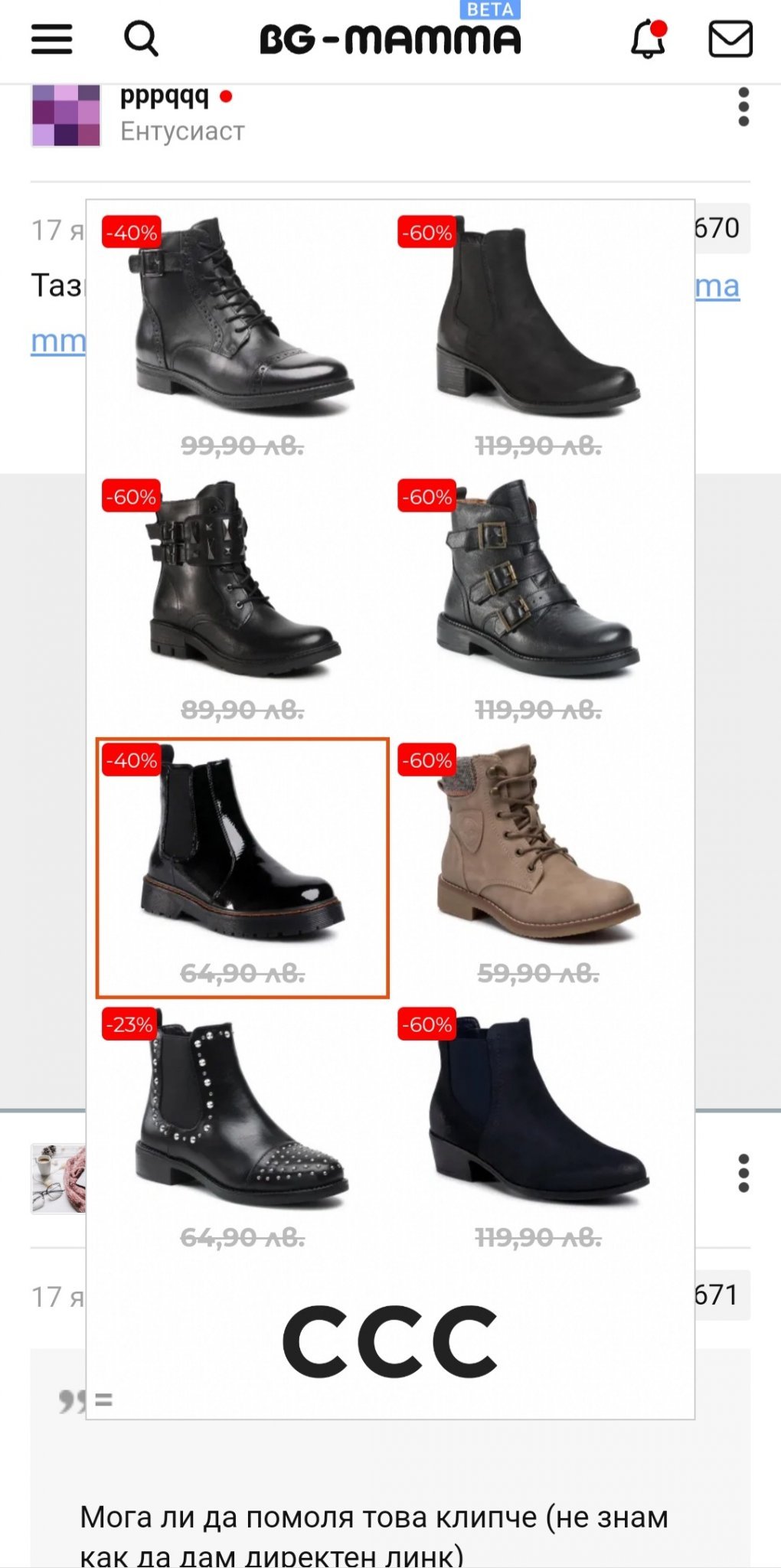Open the overflow menu on pppqqq's post
781x1568 pixels.
tap(743, 107)
